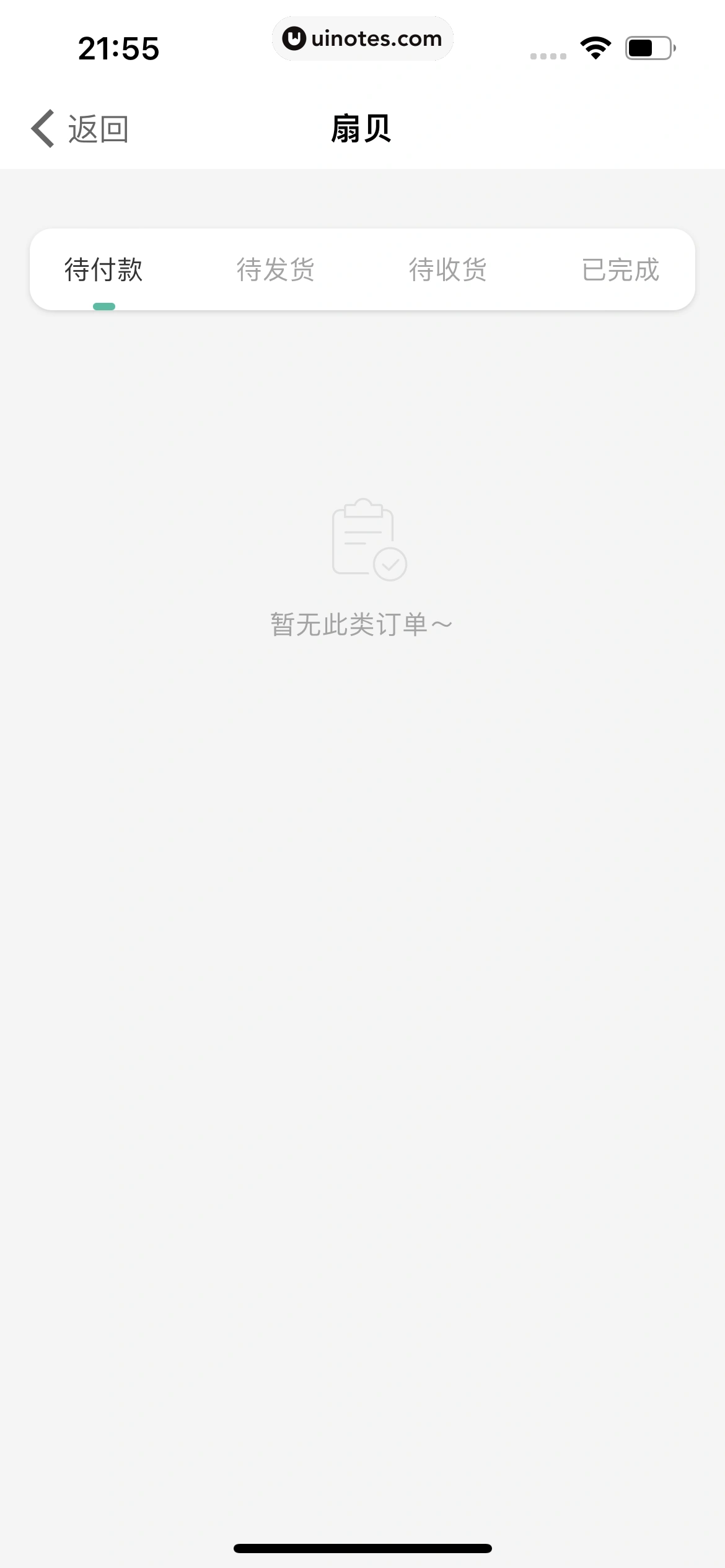The width and height of the screenshot is (725, 1568).
Task: Tap the uinotes.com notification pill
Action: [x=362, y=38]
